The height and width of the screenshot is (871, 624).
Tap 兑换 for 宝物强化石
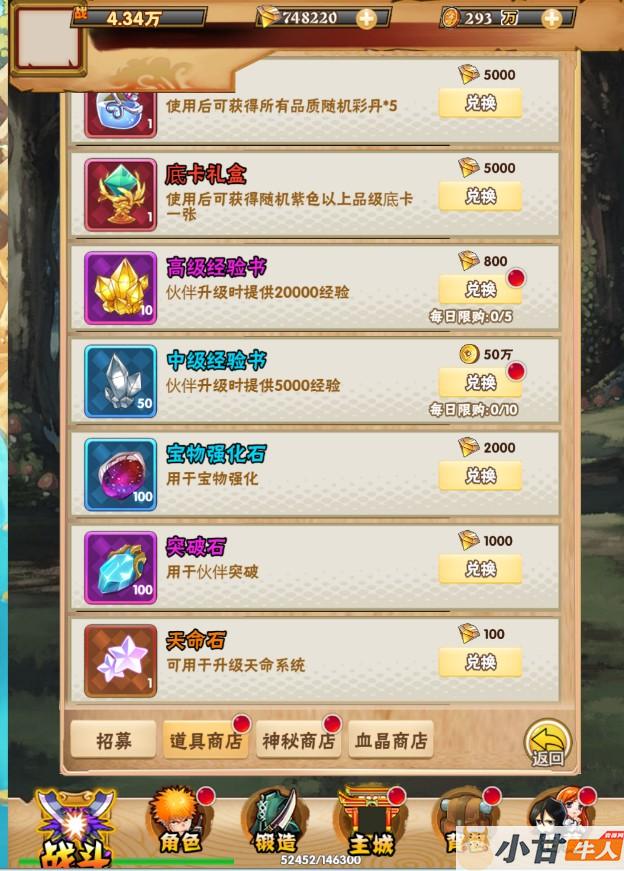(480, 475)
